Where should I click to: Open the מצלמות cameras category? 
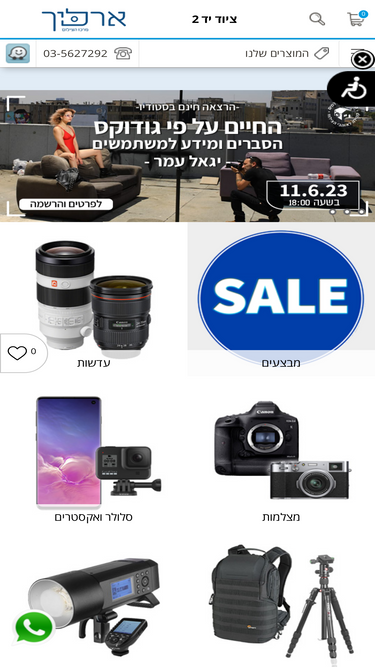click(281, 457)
